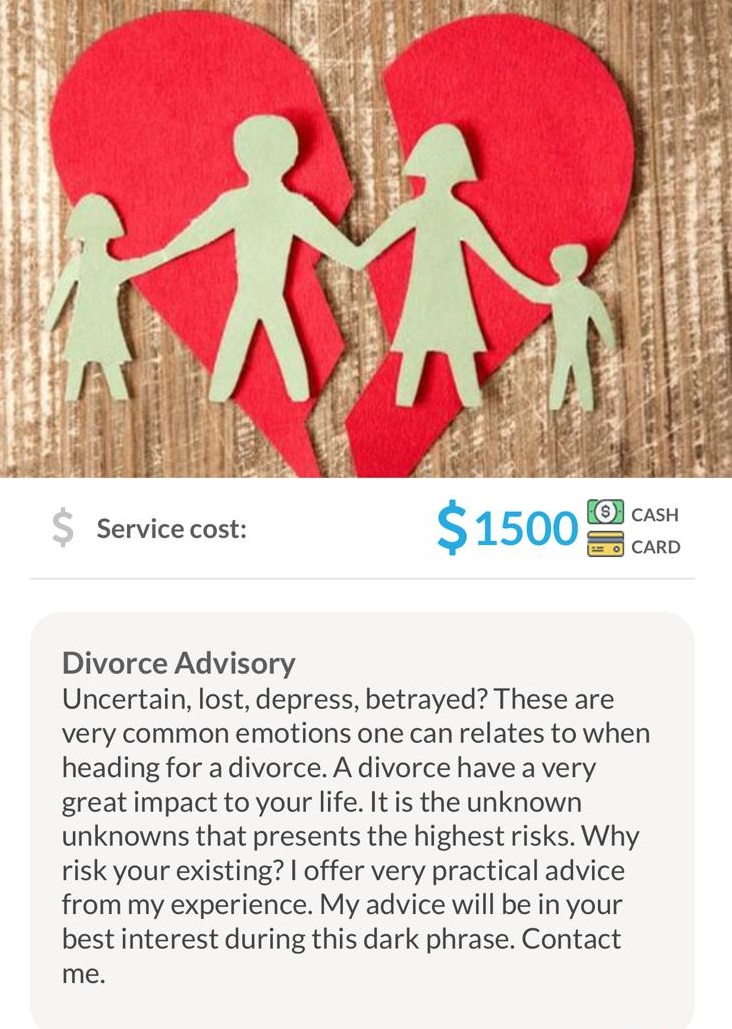Expand the Service cost section
The width and height of the screenshot is (732, 1029).
pyautogui.click(x=160, y=528)
